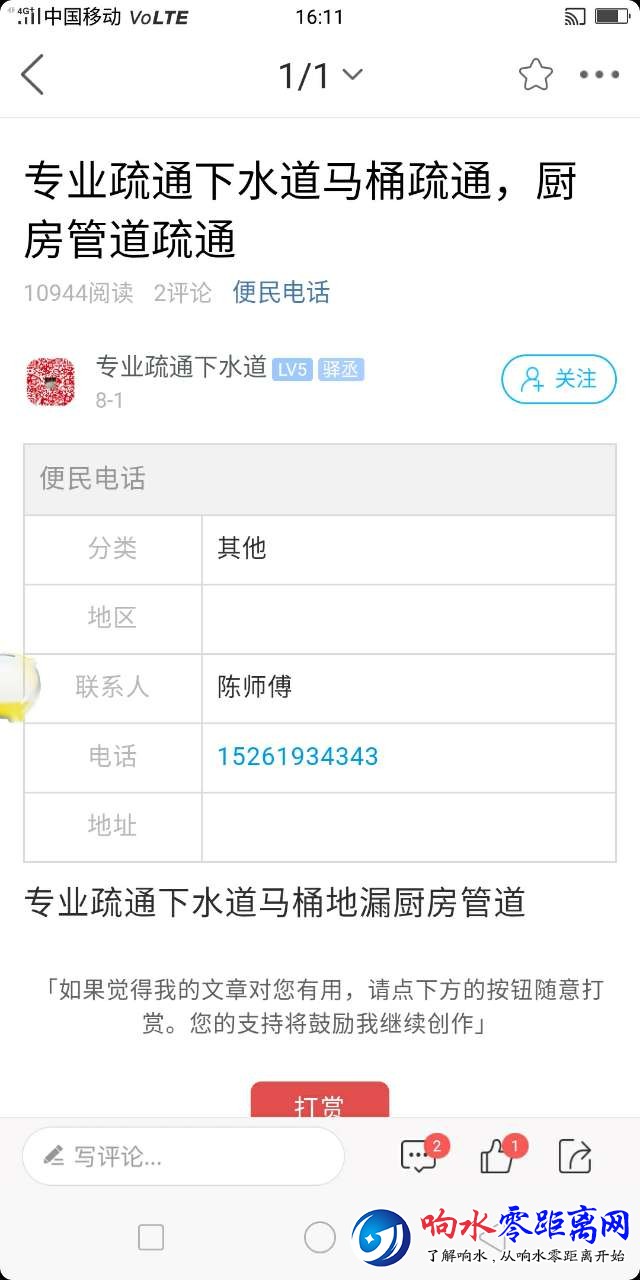
Task: Favorite this post with the star icon
Action: [x=535, y=75]
